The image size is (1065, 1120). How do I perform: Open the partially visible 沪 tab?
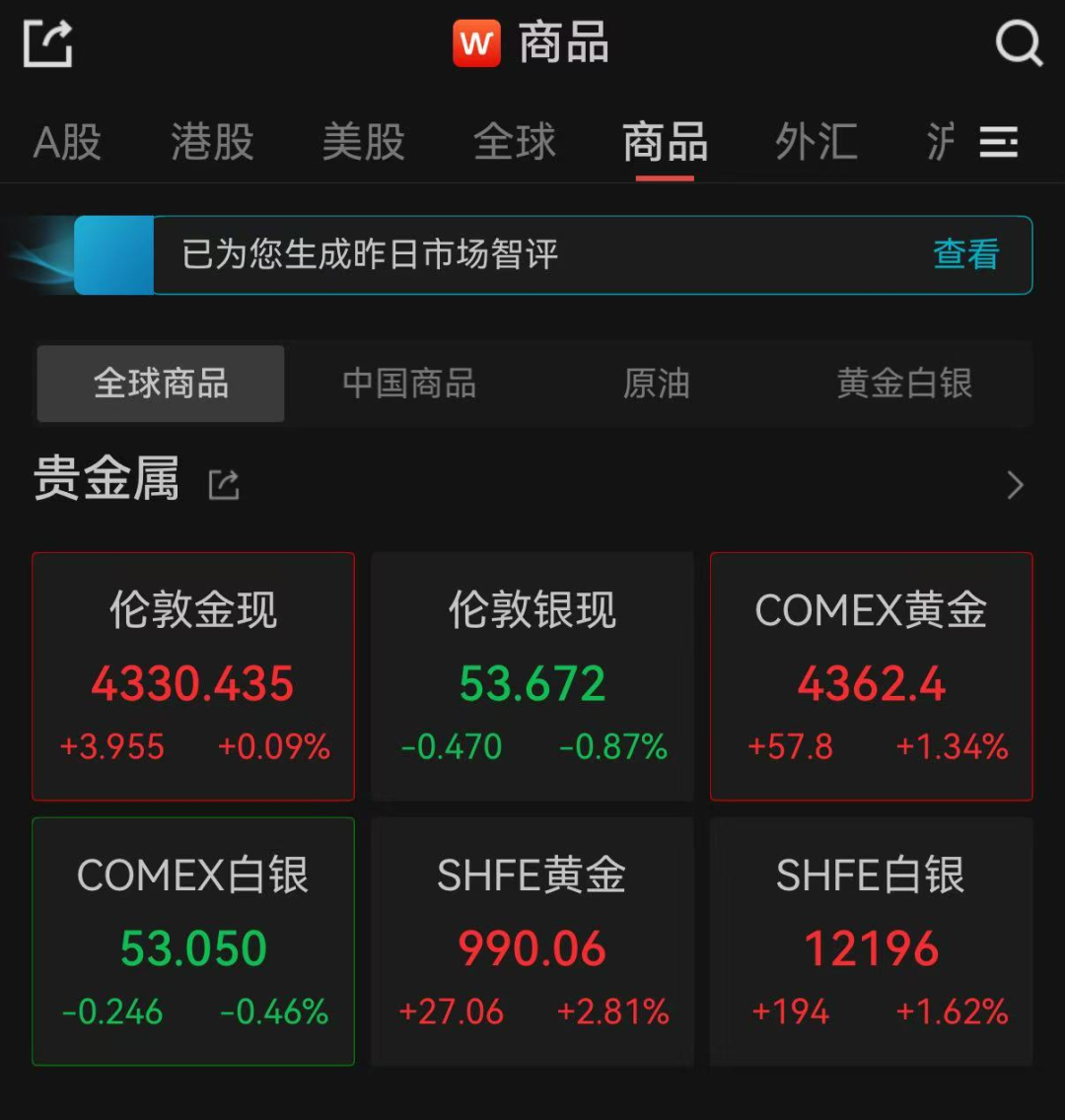(x=939, y=143)
